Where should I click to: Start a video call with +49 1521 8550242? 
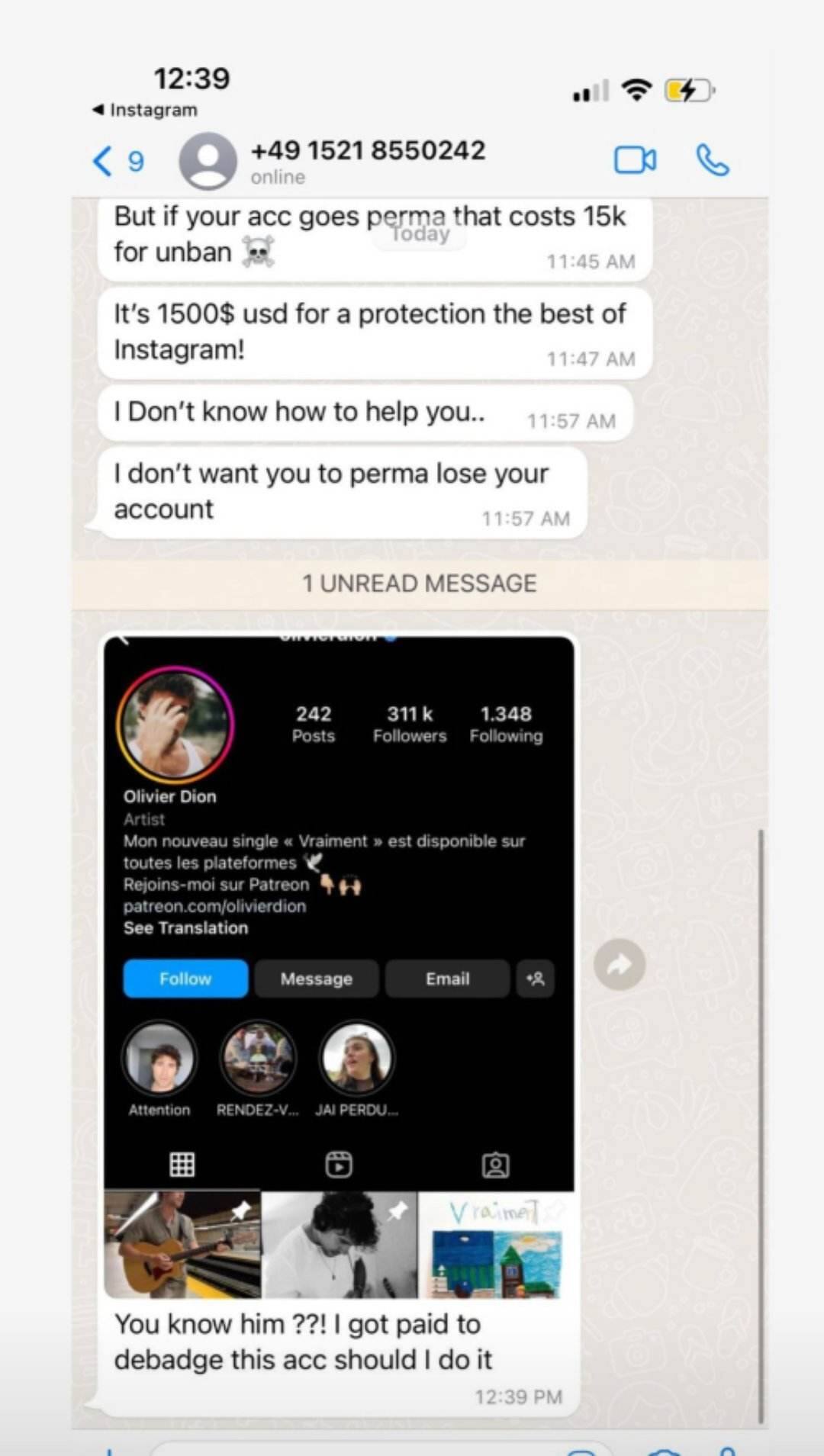(x=635, y=160)
